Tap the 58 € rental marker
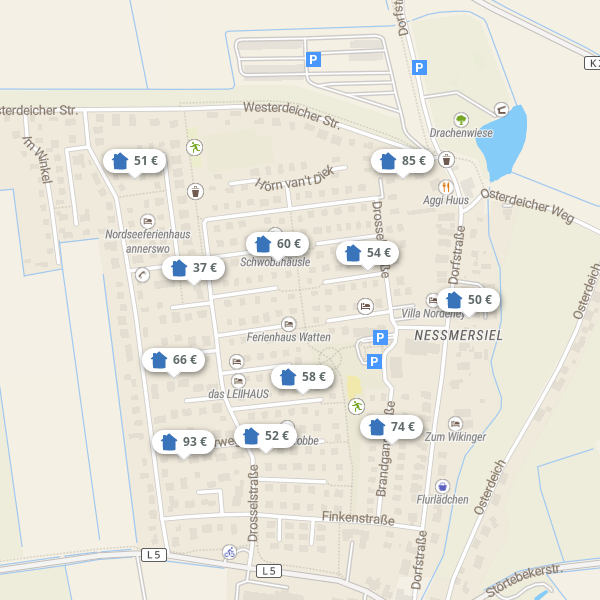 coord(303,377)
